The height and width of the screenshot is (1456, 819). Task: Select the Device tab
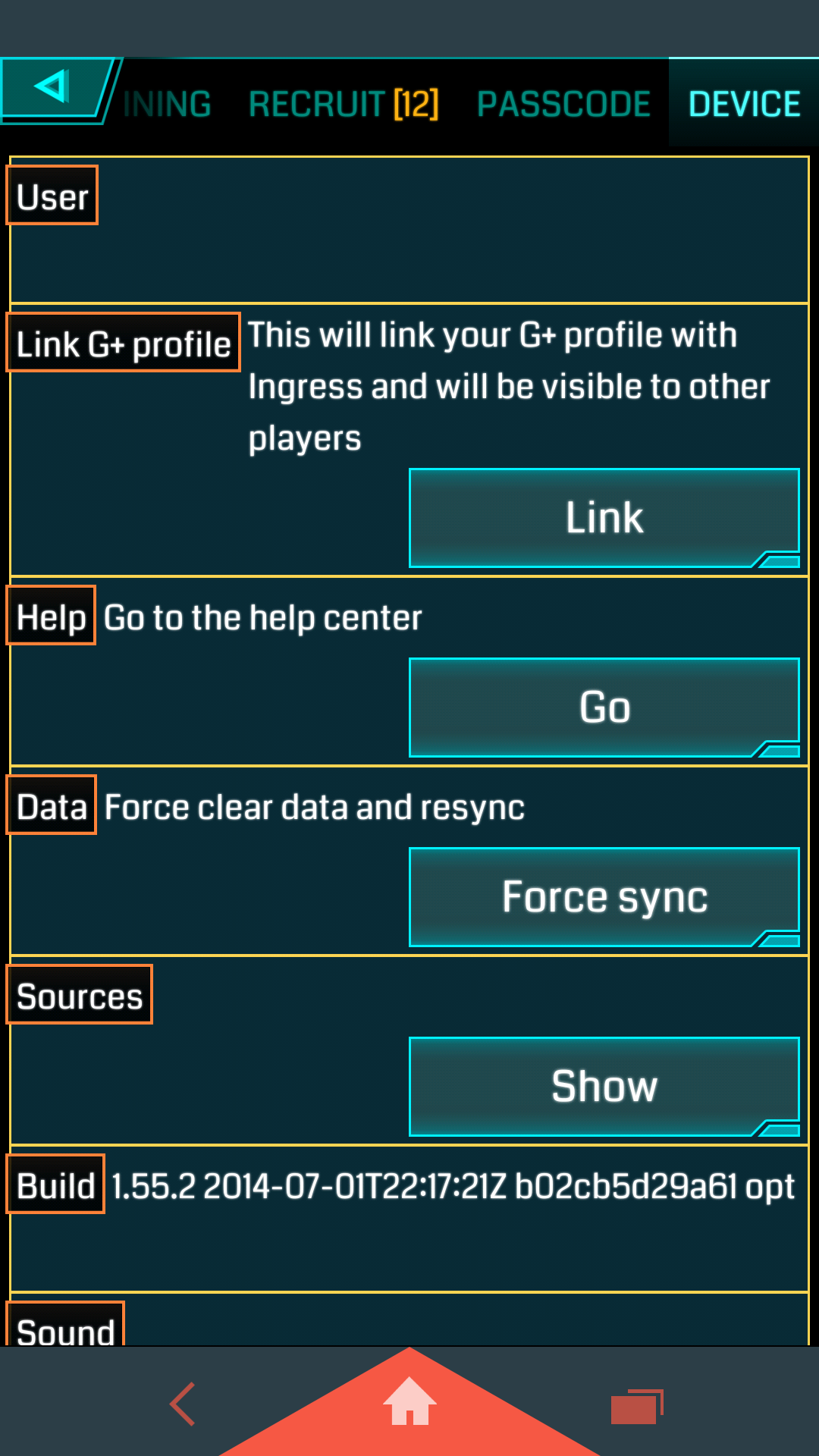coord(744,104)
